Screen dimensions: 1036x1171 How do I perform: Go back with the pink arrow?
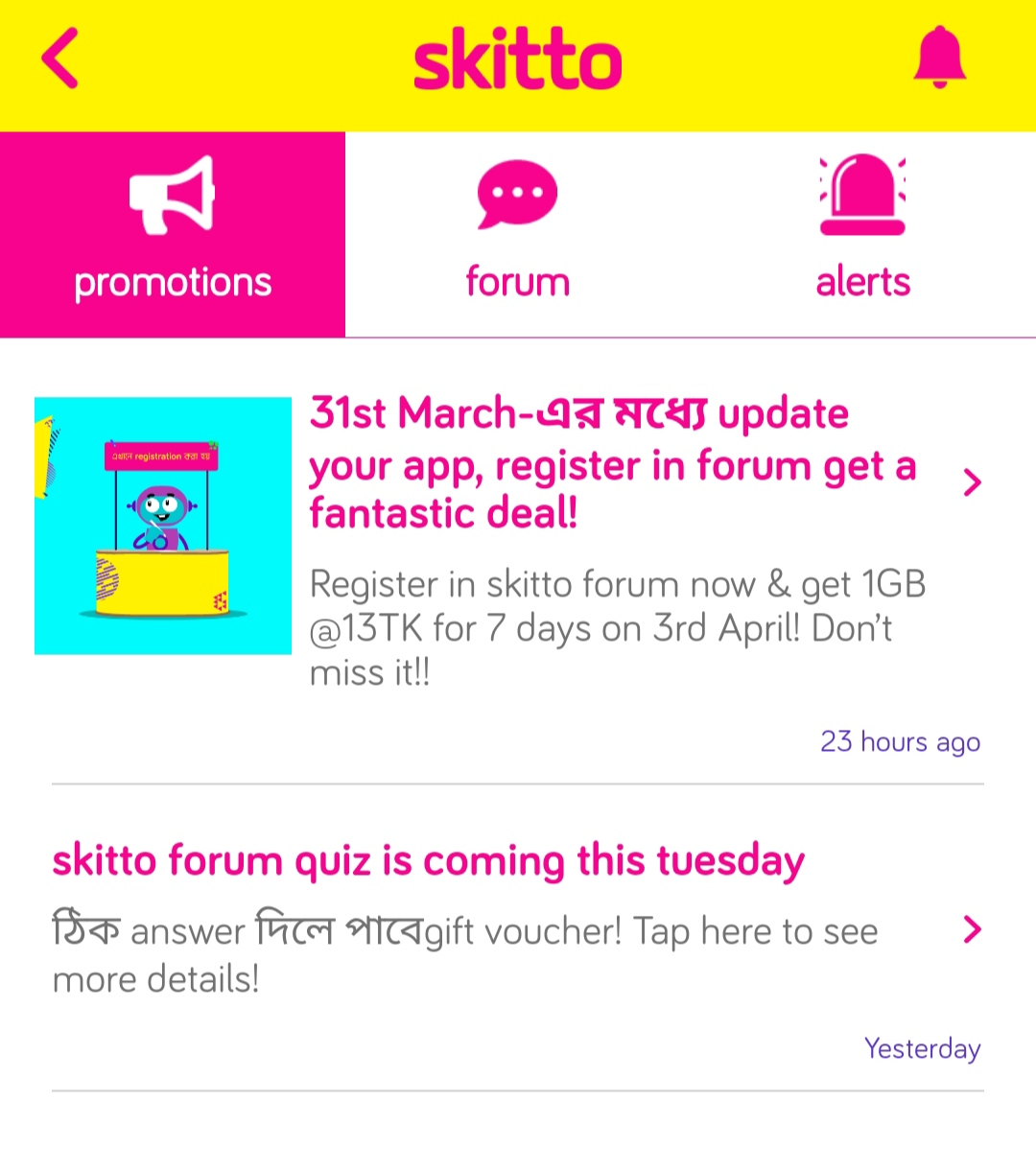[59, 59]
